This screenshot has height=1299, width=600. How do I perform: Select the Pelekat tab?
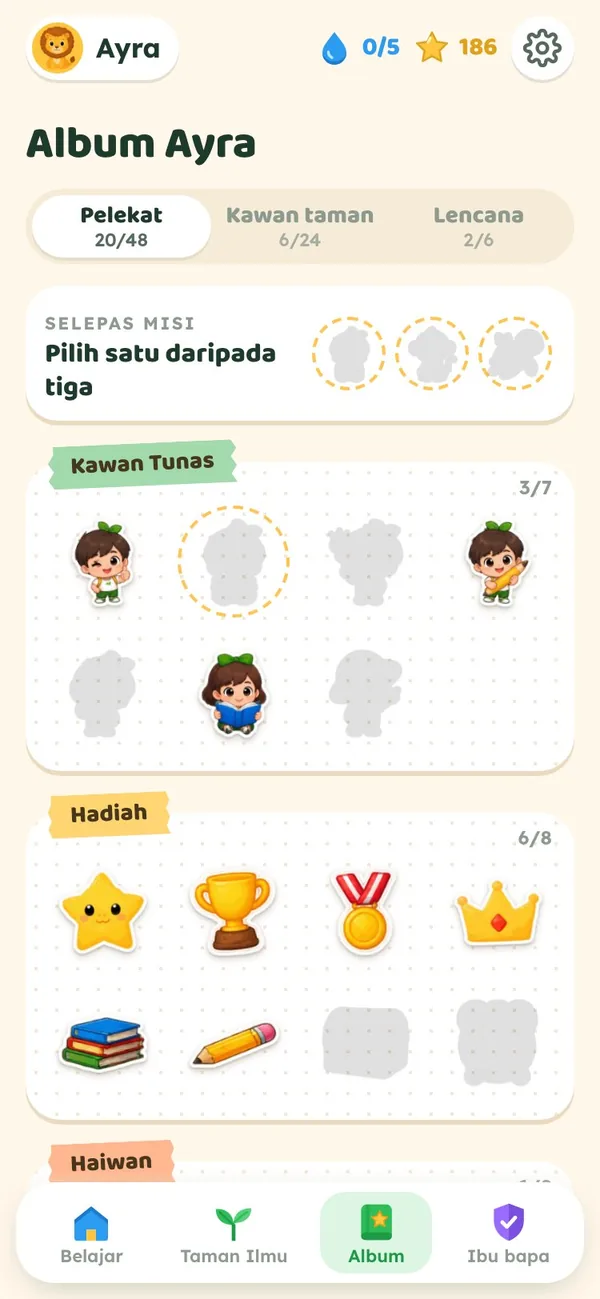point(122,226)
